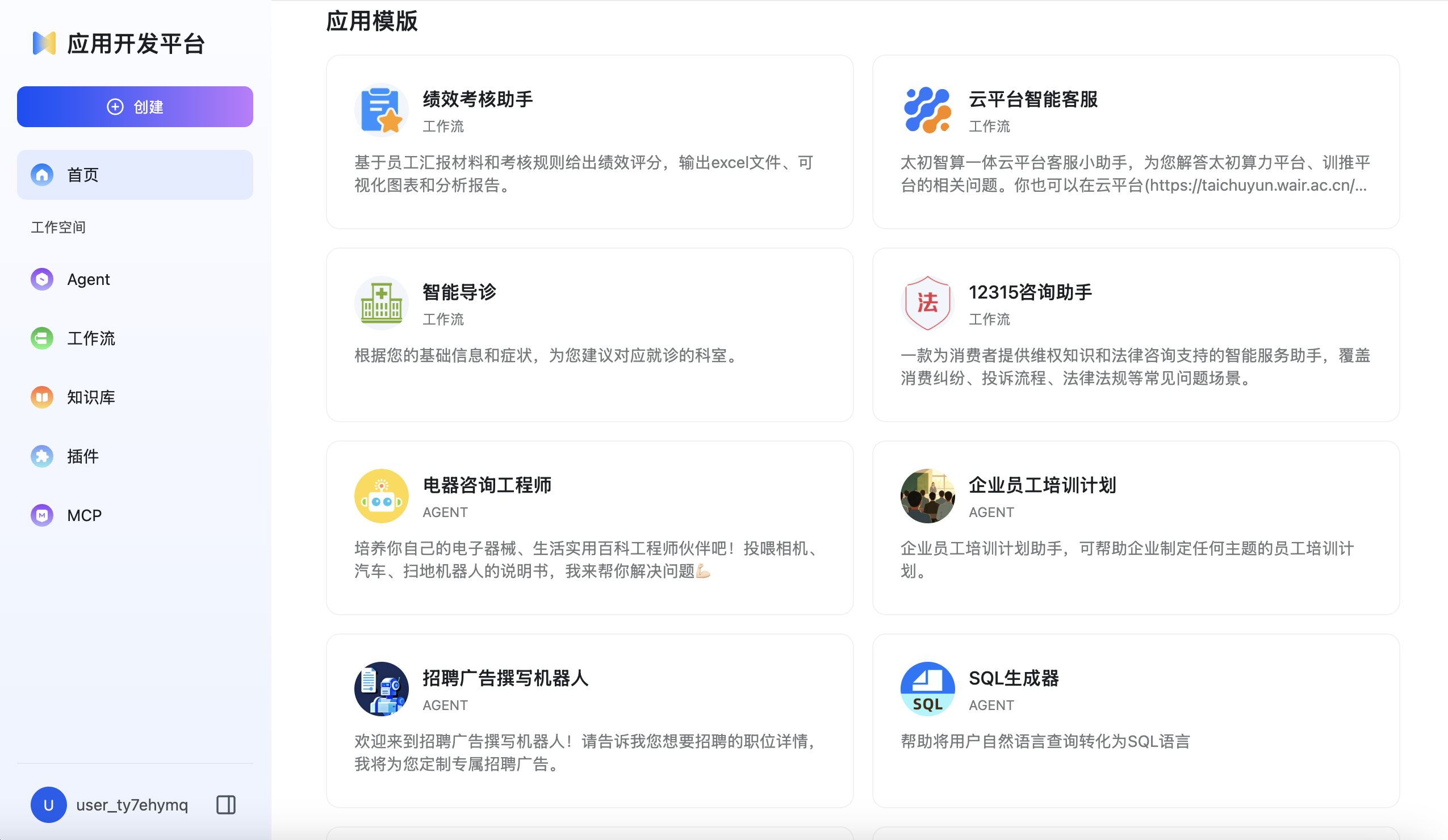The width and height of the screenshot is (1448, 840).
Task: Open the Agent workspace section
Action: pos(88,280)
